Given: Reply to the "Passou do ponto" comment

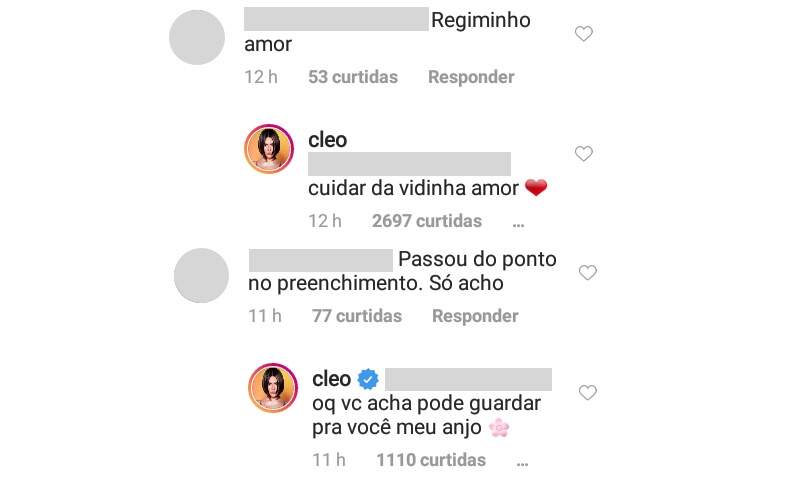Looking at the screenshot, I should (x=475, y=316).
